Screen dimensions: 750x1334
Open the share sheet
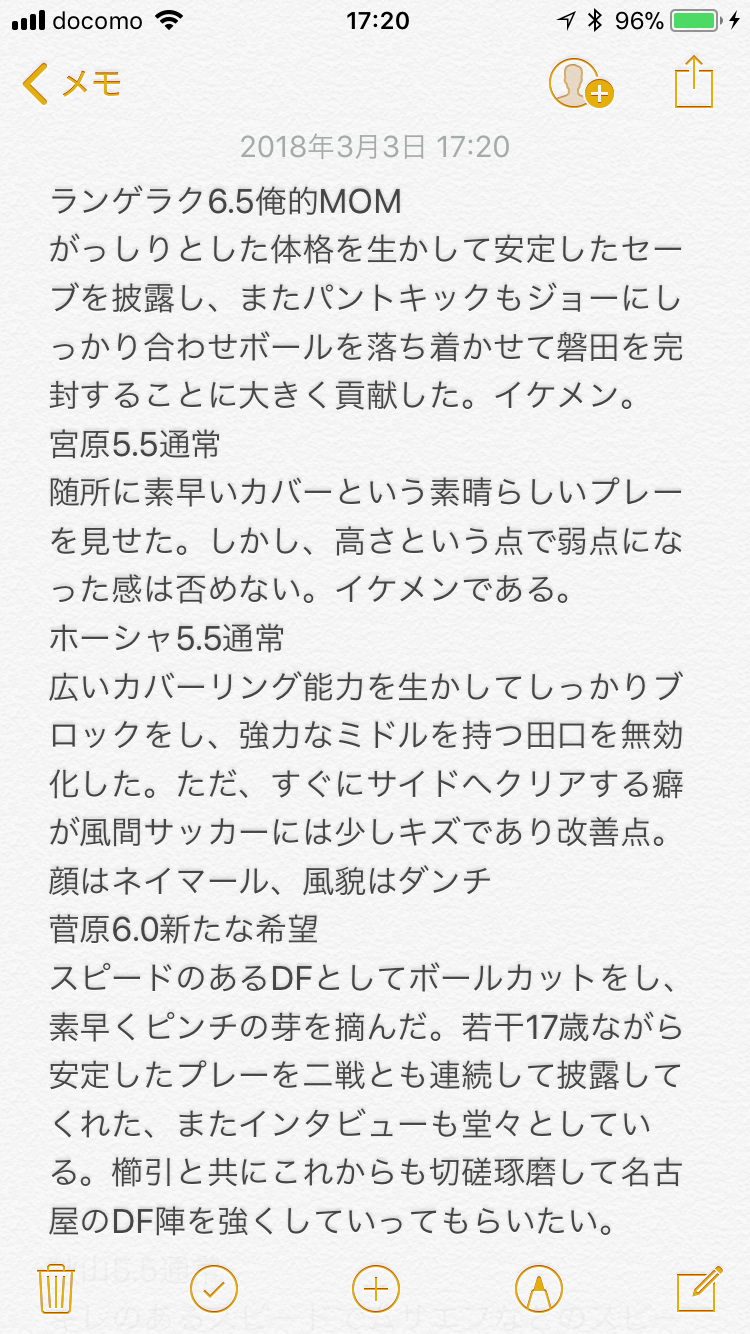[x=694, y=81]
